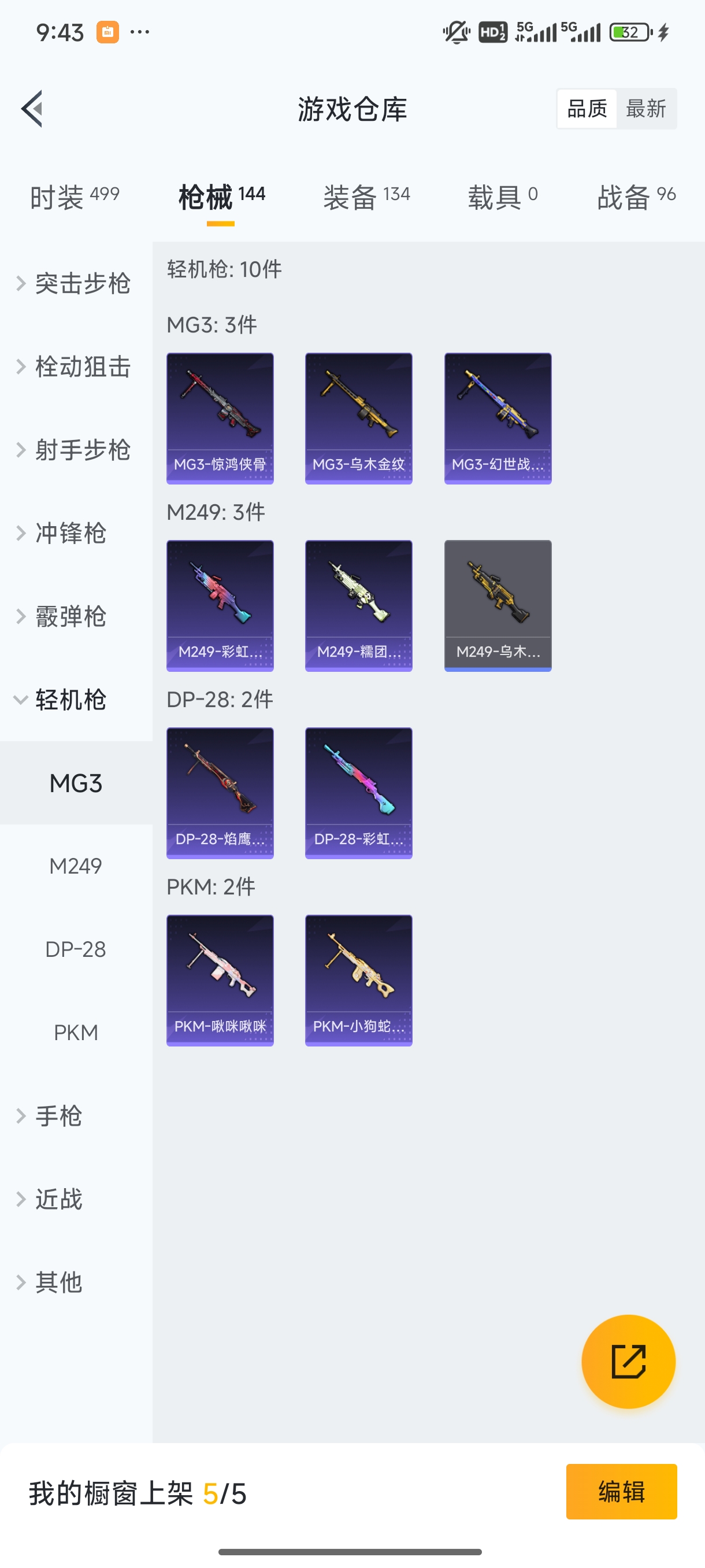Open the M249-彩虹 skin card
Screen dimensions: 705x1568
coord(220,605)
